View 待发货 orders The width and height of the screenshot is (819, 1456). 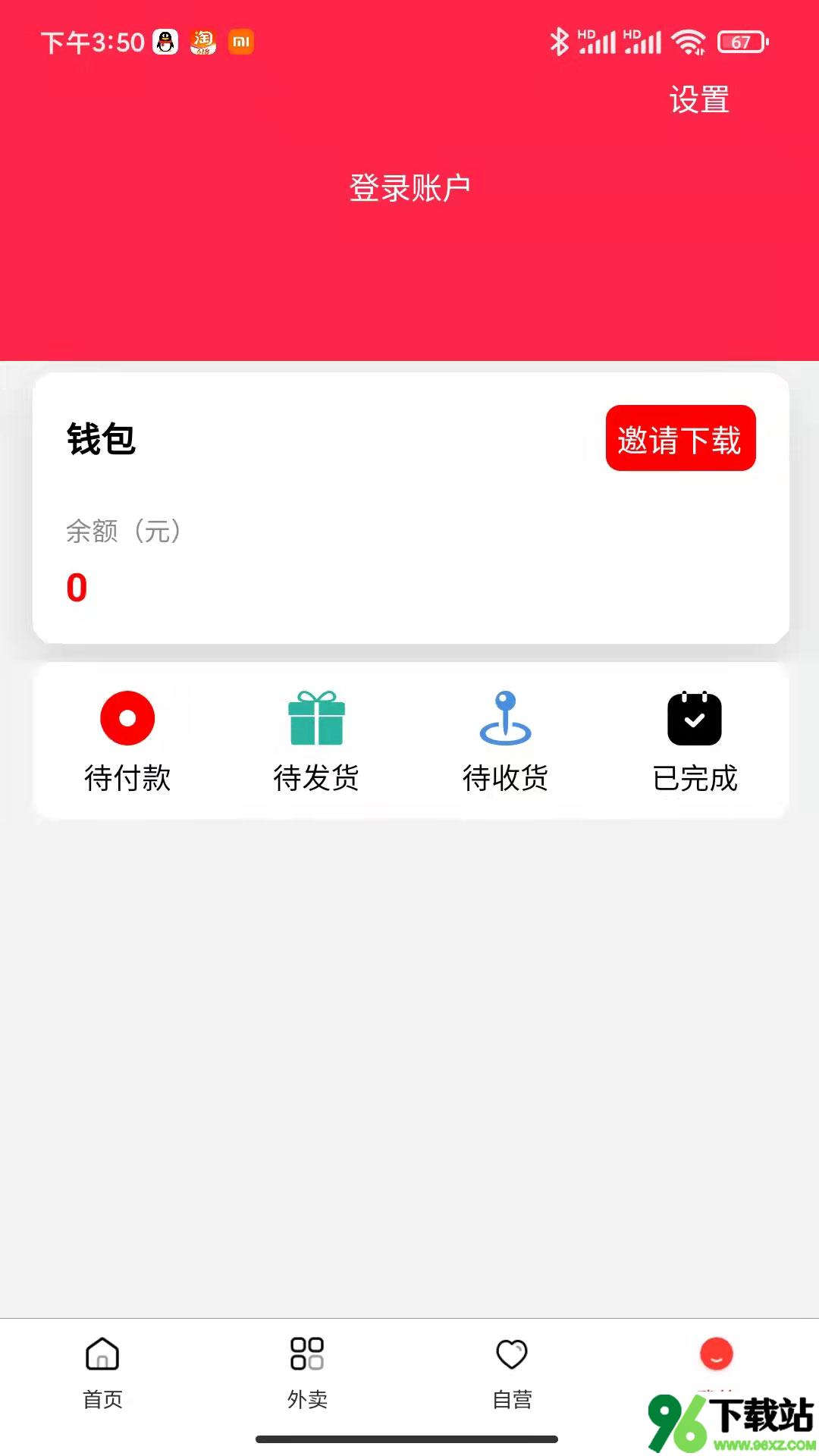click(316, 741)
